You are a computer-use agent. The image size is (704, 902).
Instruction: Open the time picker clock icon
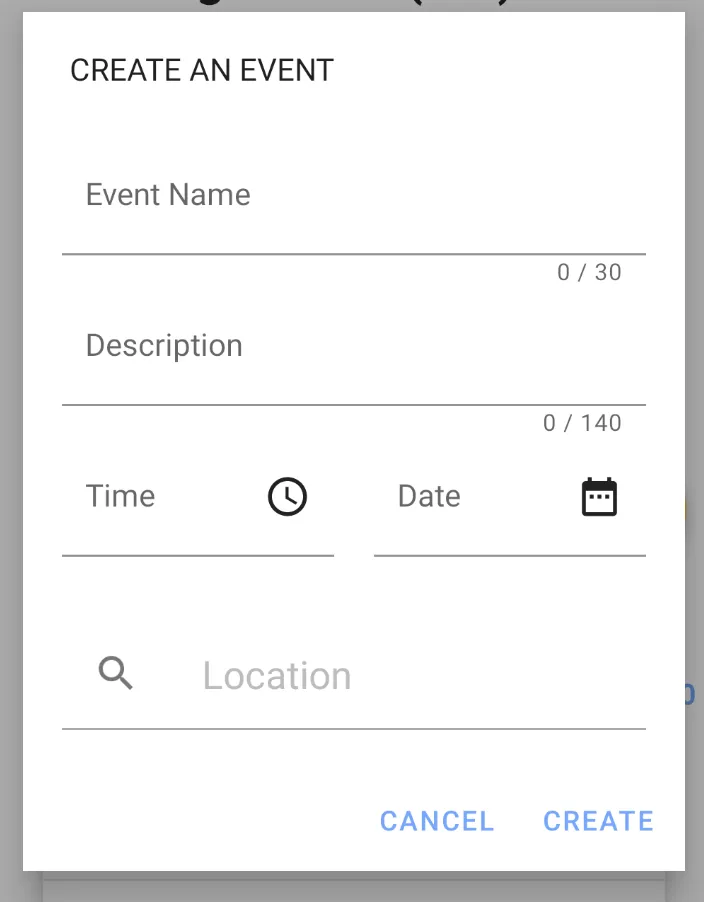[x=287, y=497]
